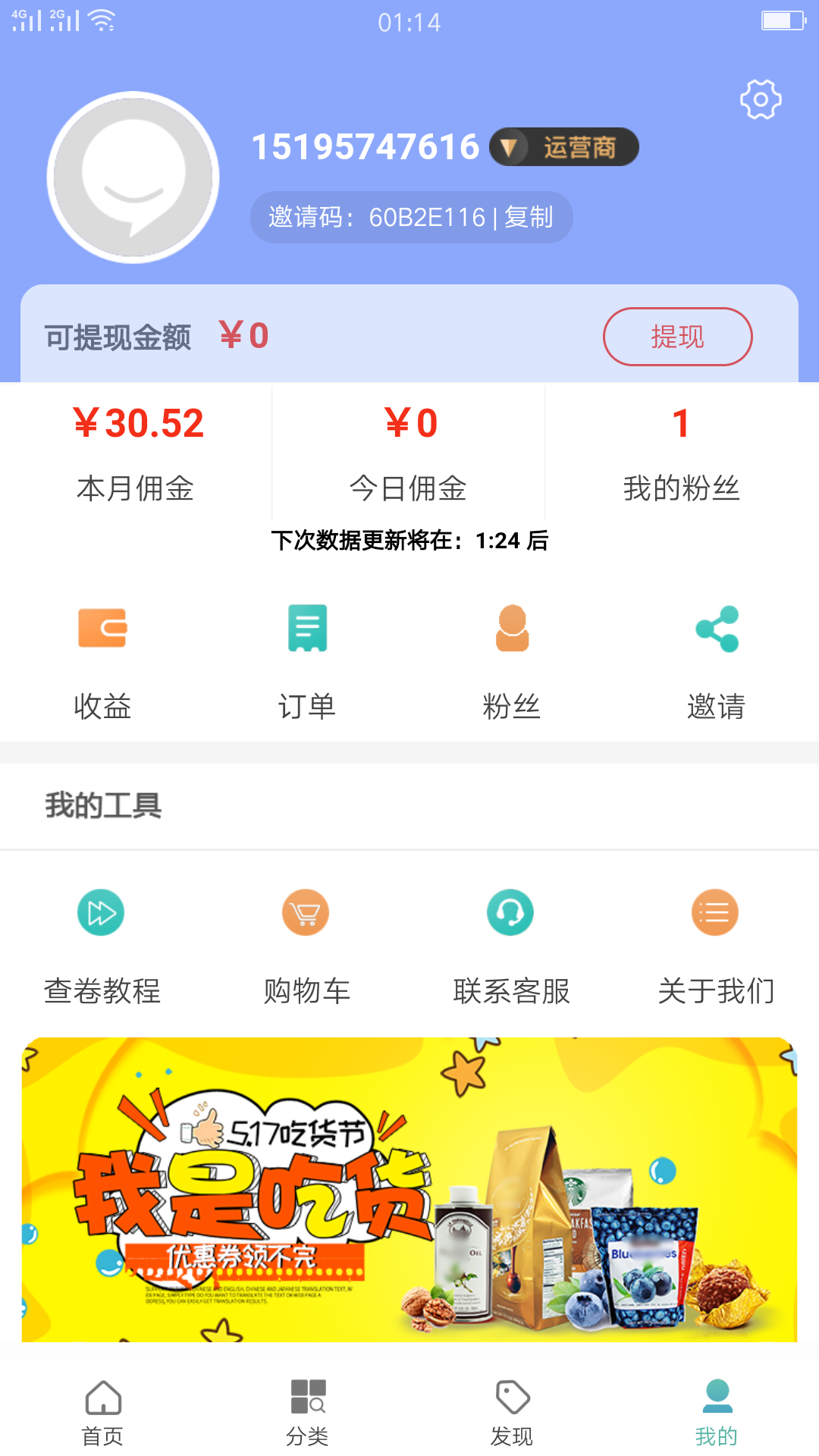The width and height of the screenshot is (819, 1456).
Task: Switch to the 分类 category tab
Action: (x=307, y=1411)
